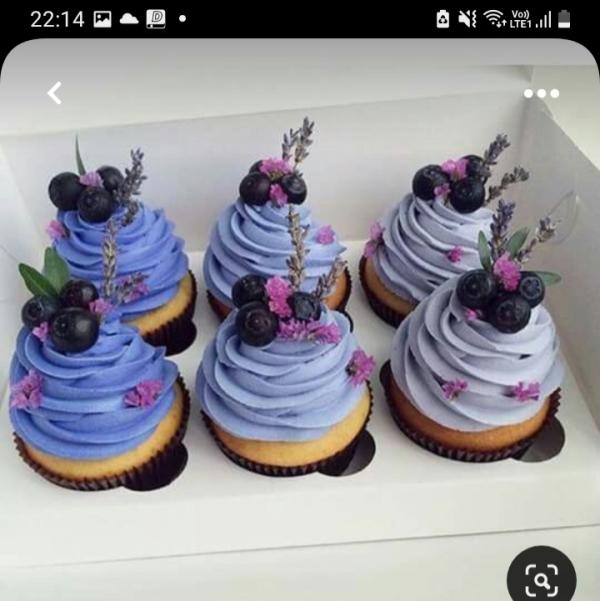Open the three-dot overflow menu
This screenshot has height=601, width=600.
541,94
